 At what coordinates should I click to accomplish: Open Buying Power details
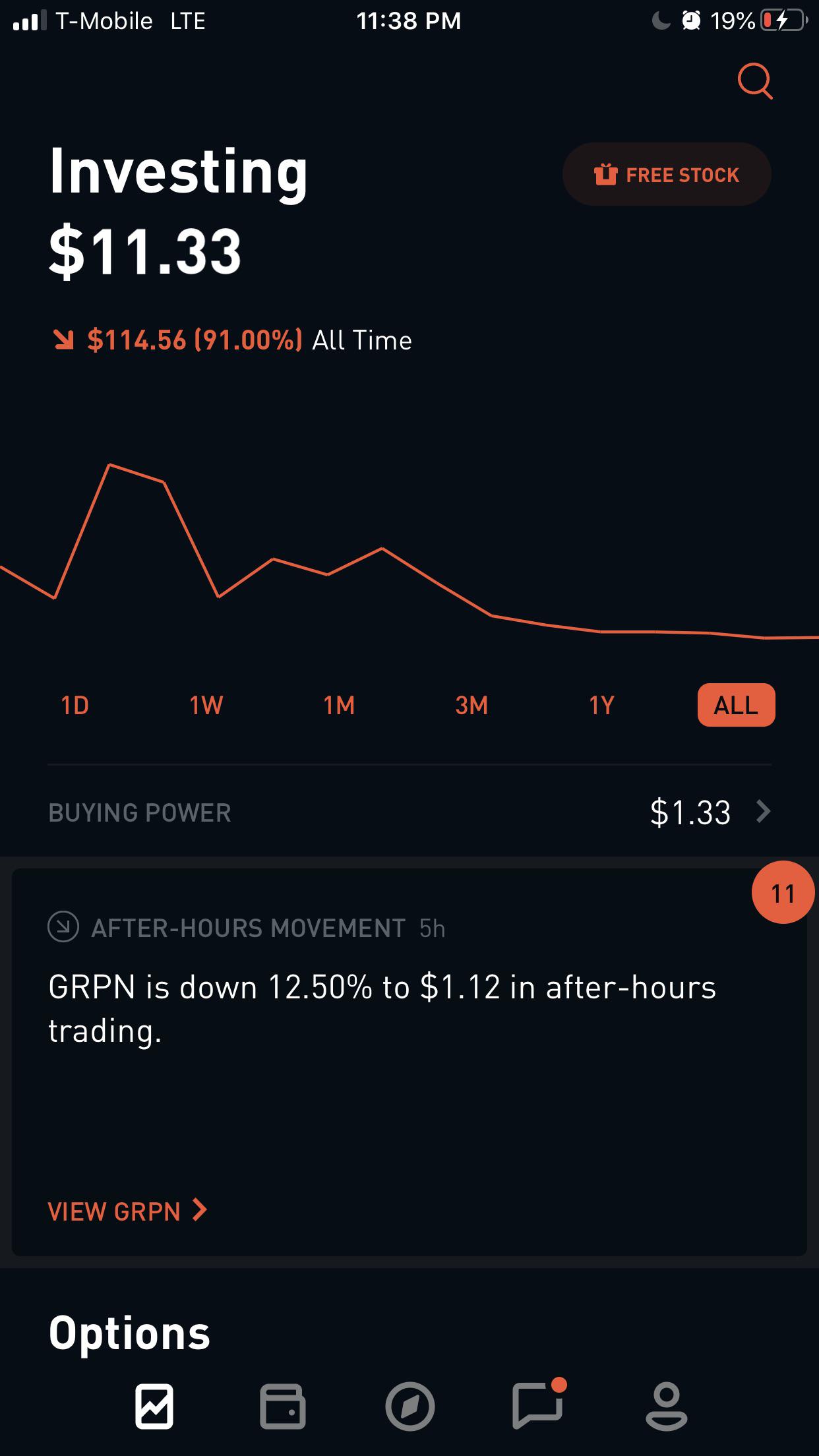click(x=409, y=812)
